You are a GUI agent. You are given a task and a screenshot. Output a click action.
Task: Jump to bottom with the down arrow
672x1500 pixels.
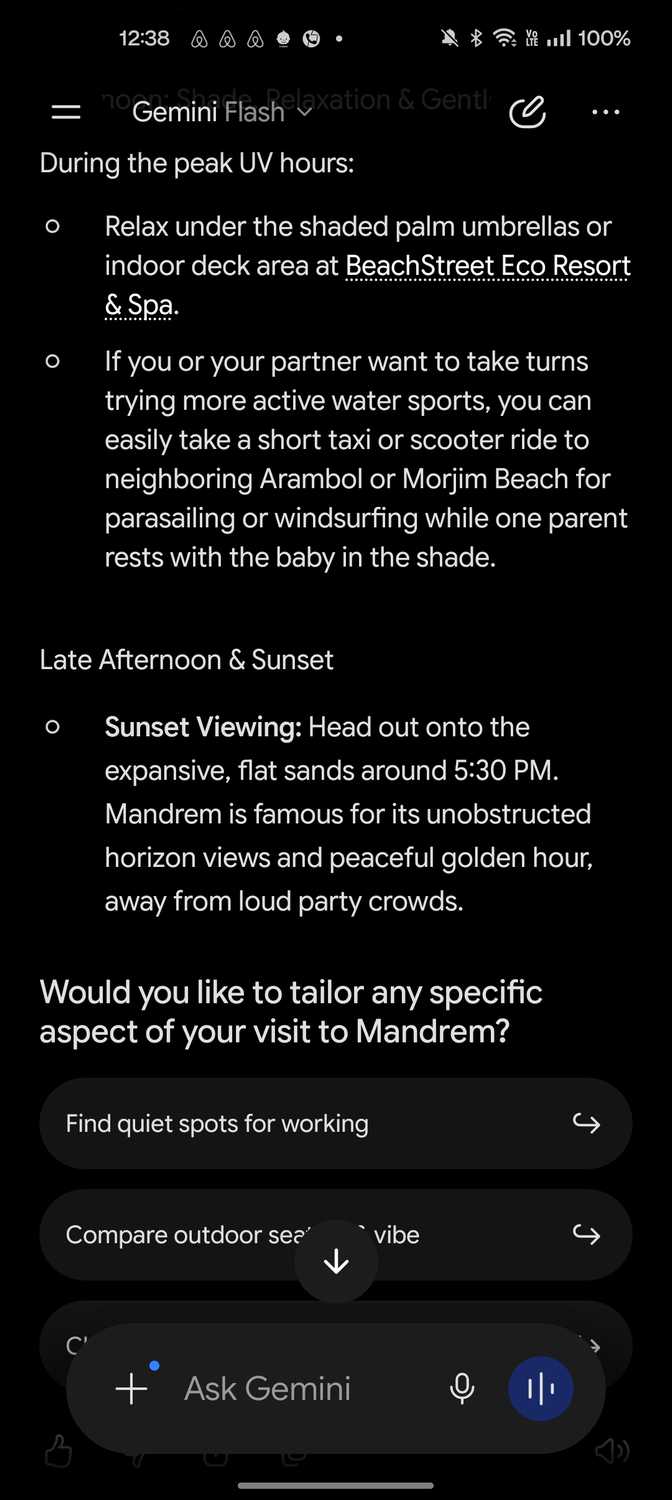tap(336, 1261)
